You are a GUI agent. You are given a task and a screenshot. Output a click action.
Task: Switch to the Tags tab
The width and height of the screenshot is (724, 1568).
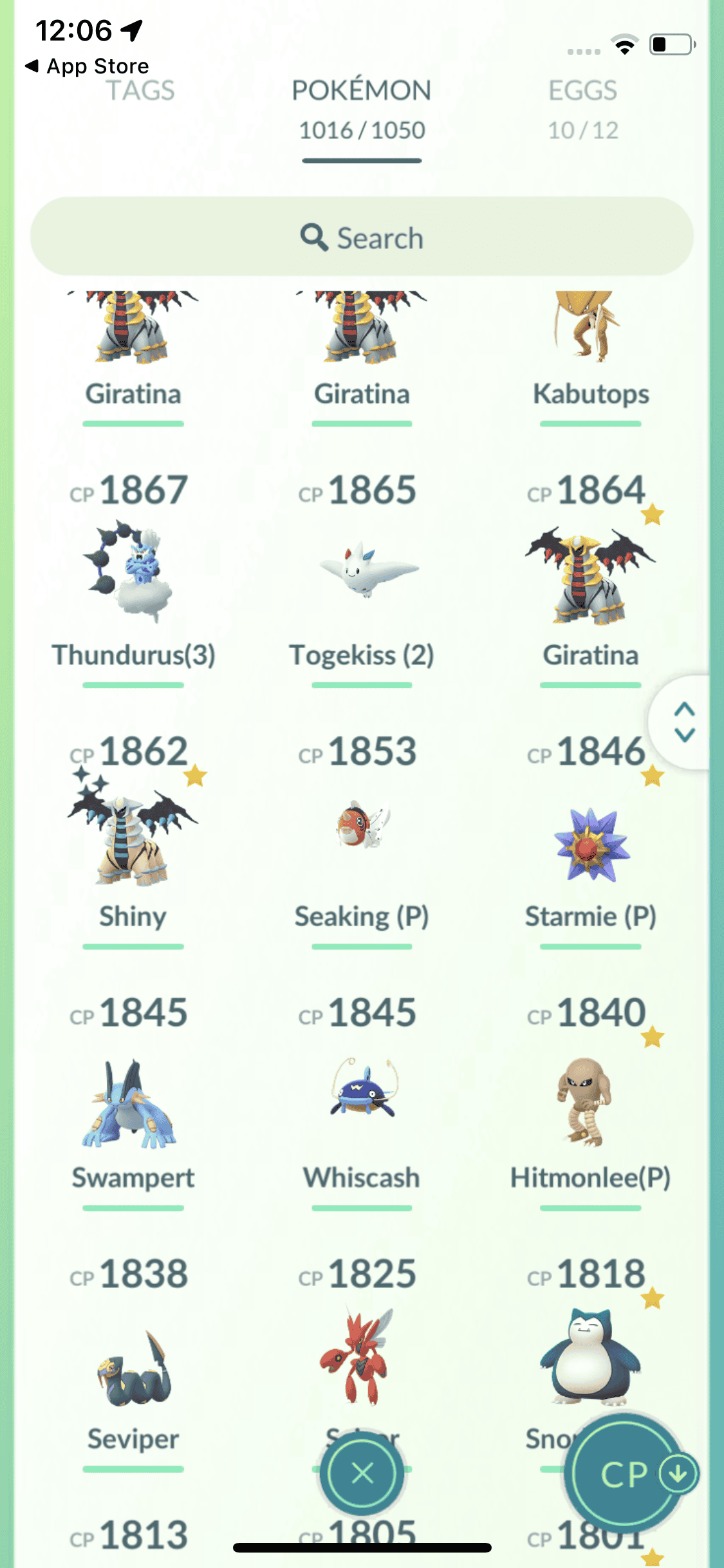tap(140, 91)
